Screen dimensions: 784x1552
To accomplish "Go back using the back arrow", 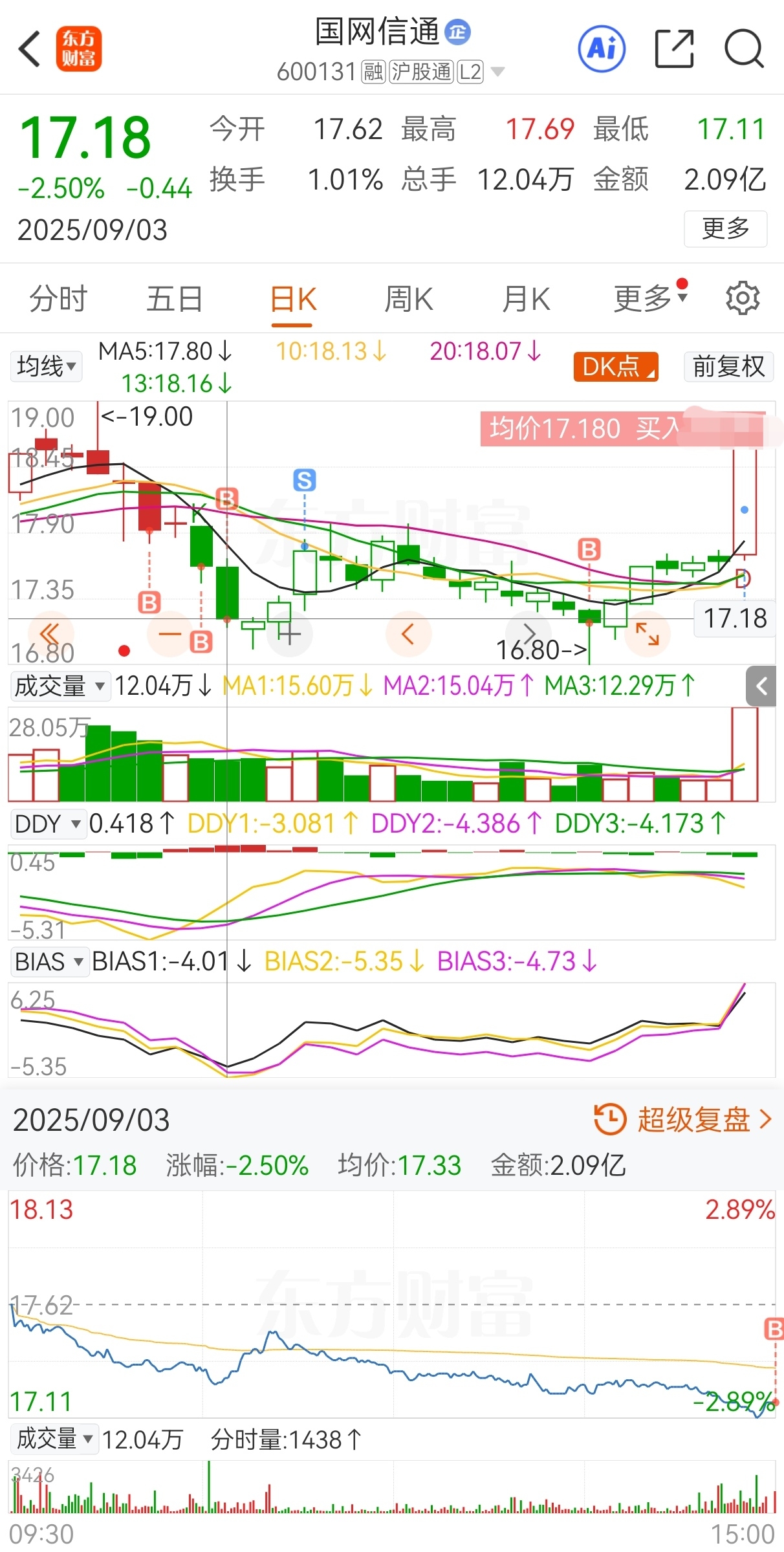I will (30, 49).
